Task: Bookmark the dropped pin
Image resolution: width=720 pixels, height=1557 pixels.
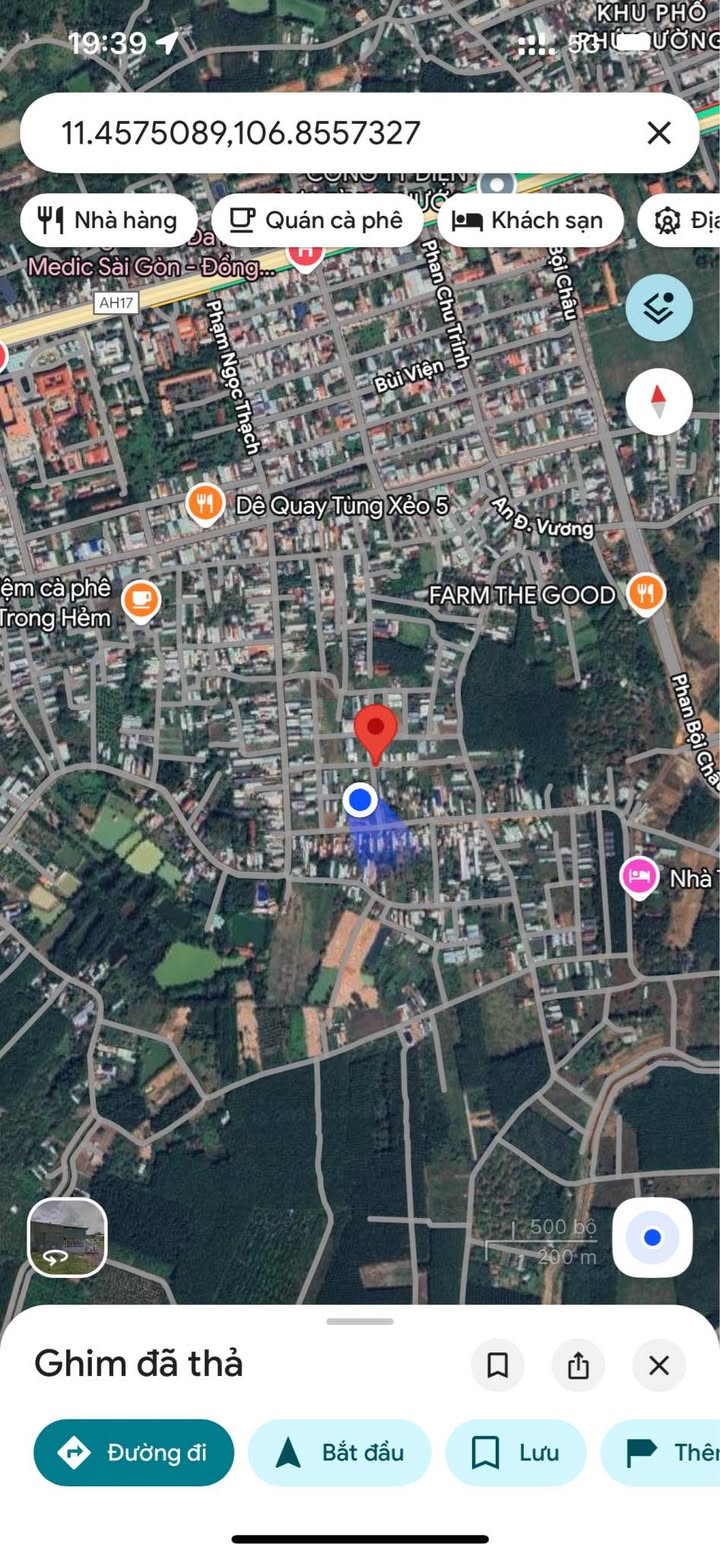Action: pyautogui.click(x=498, y=1365)
